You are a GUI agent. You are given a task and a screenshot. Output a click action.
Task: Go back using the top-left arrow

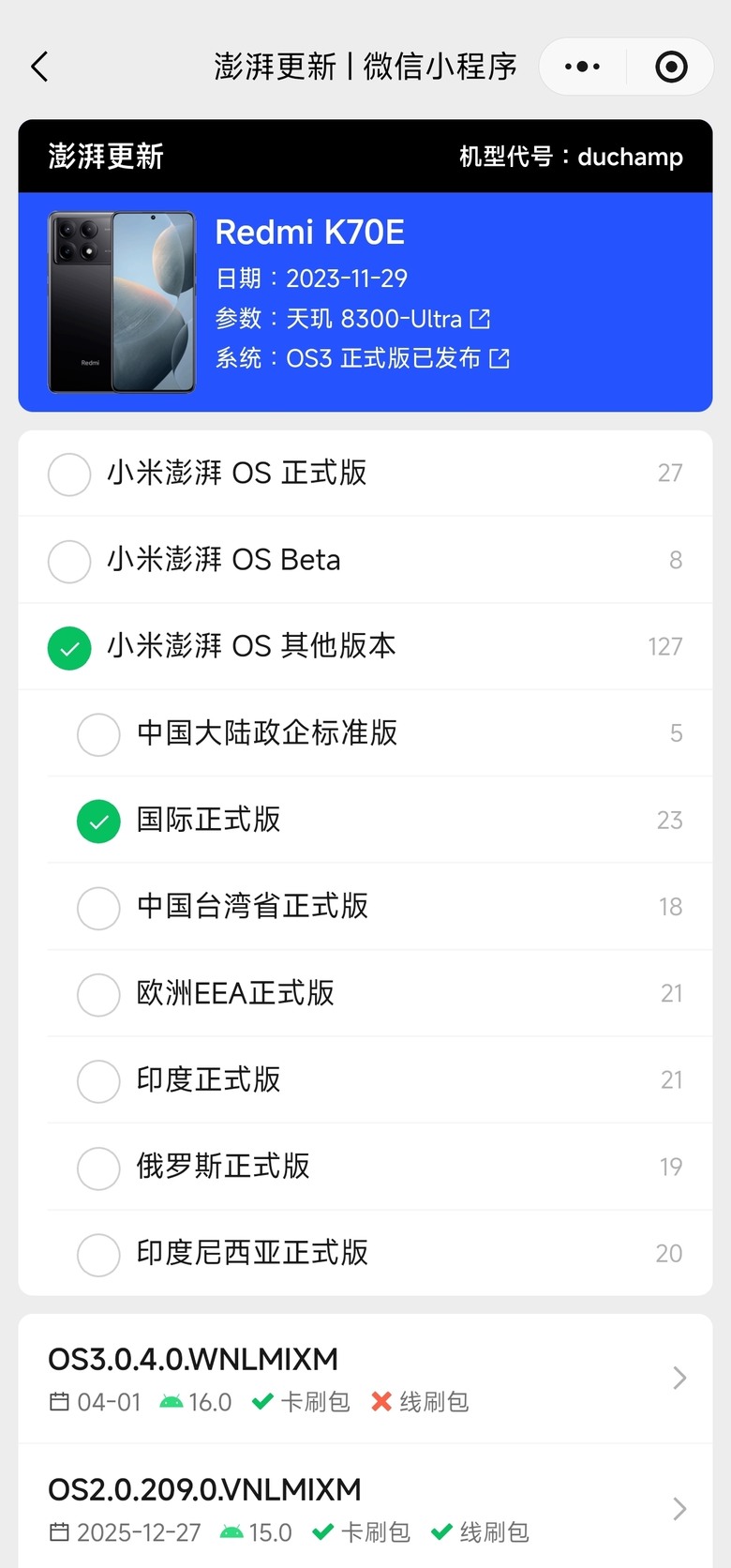point(39,67)
